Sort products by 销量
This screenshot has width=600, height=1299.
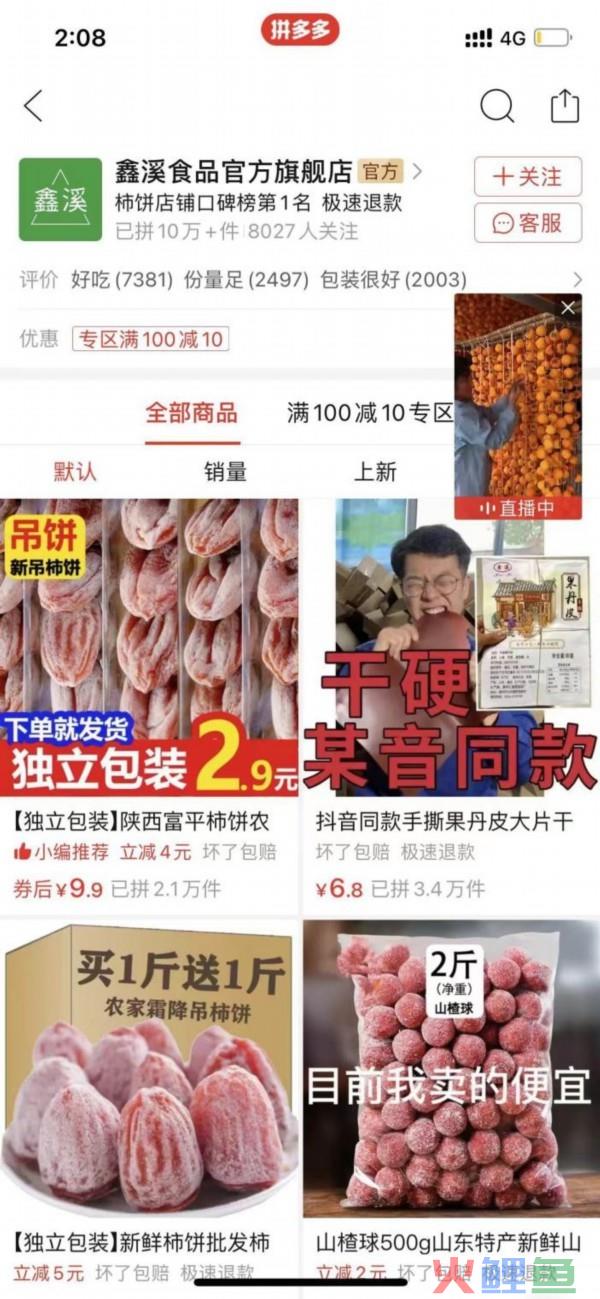tap(225, 471)
